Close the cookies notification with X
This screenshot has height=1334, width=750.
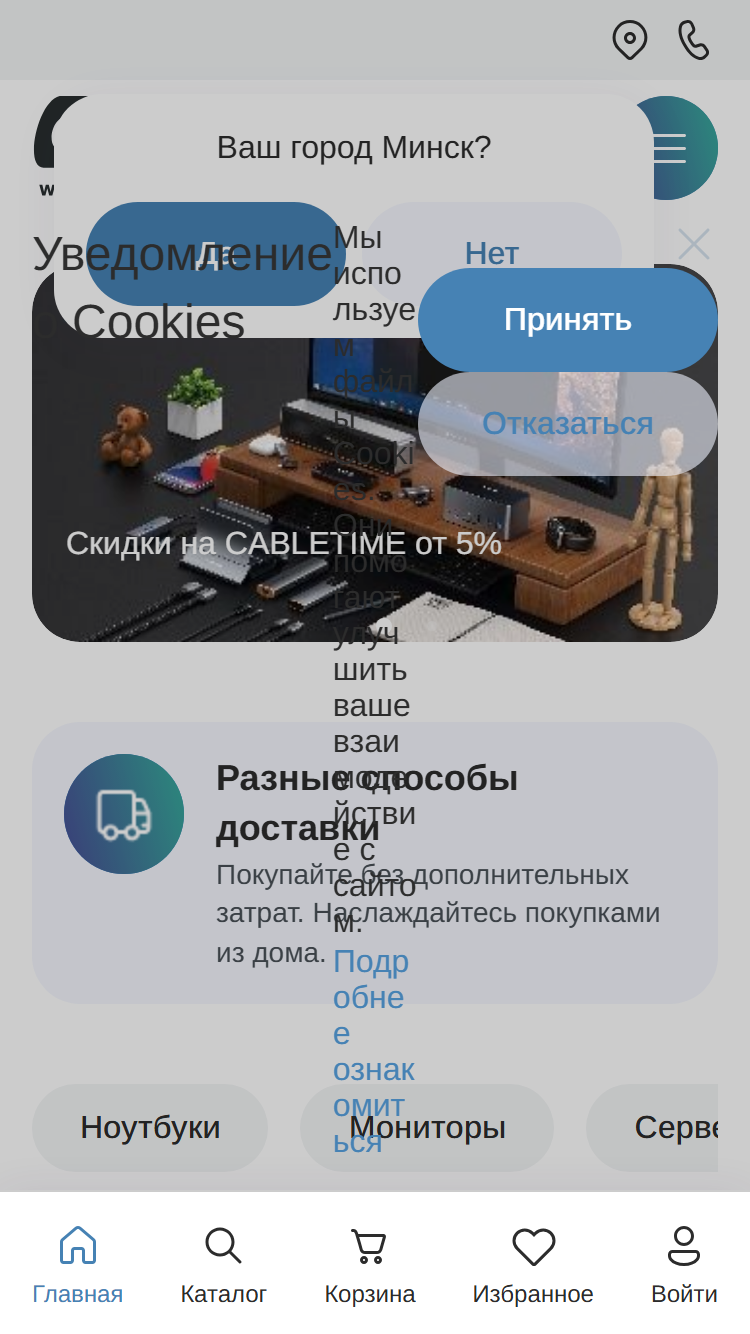point(694,244)
